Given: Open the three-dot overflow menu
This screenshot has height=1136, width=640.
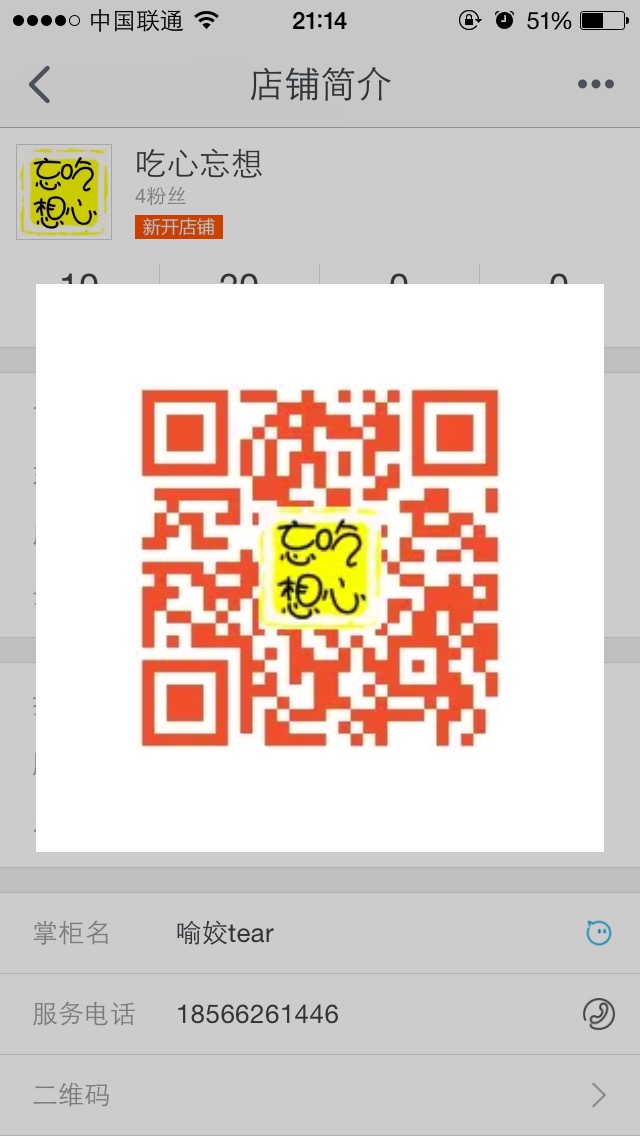Looking at the screenshot, I should click(595, 85).
